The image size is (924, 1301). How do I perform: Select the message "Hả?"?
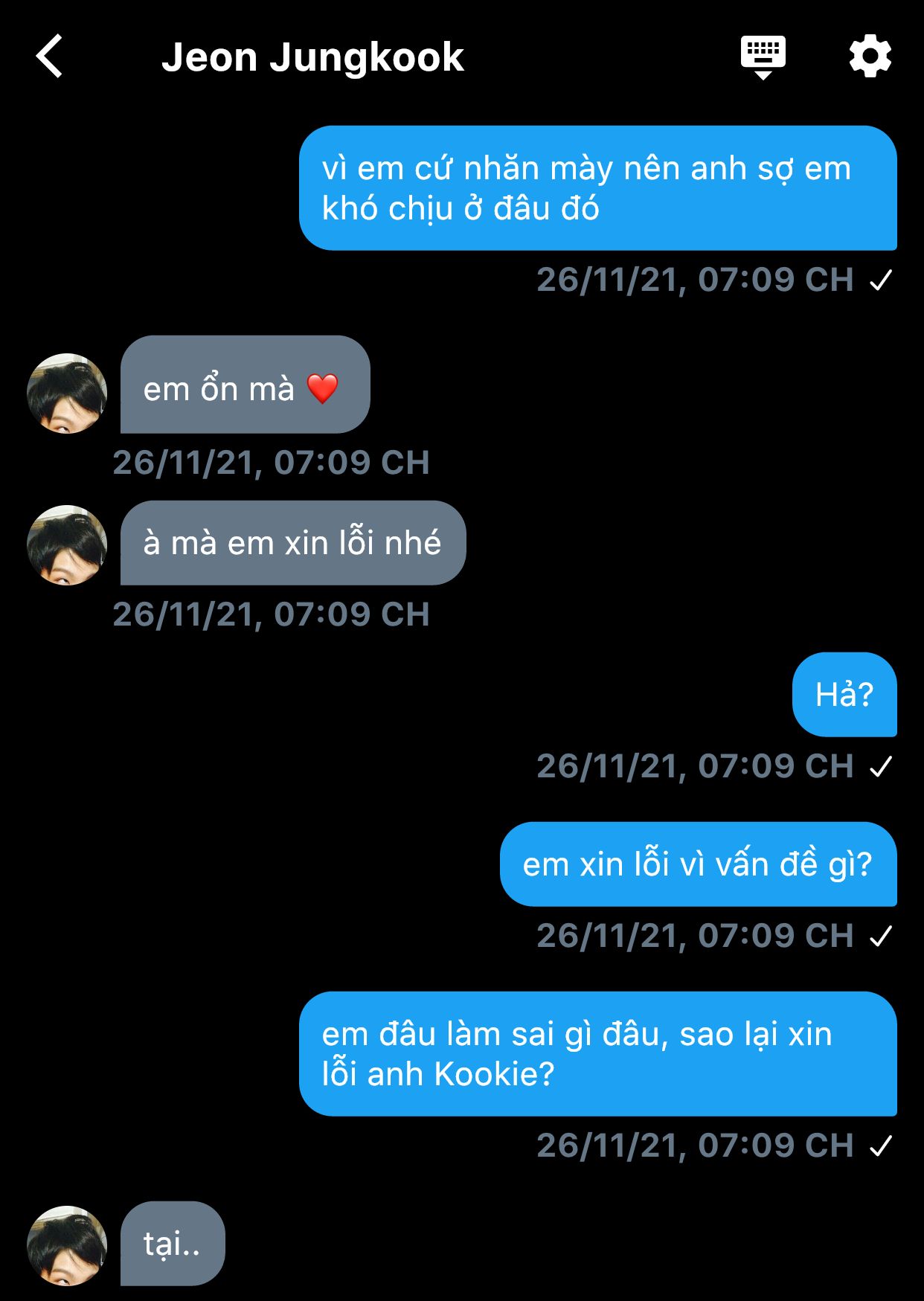tap(844, 695)
